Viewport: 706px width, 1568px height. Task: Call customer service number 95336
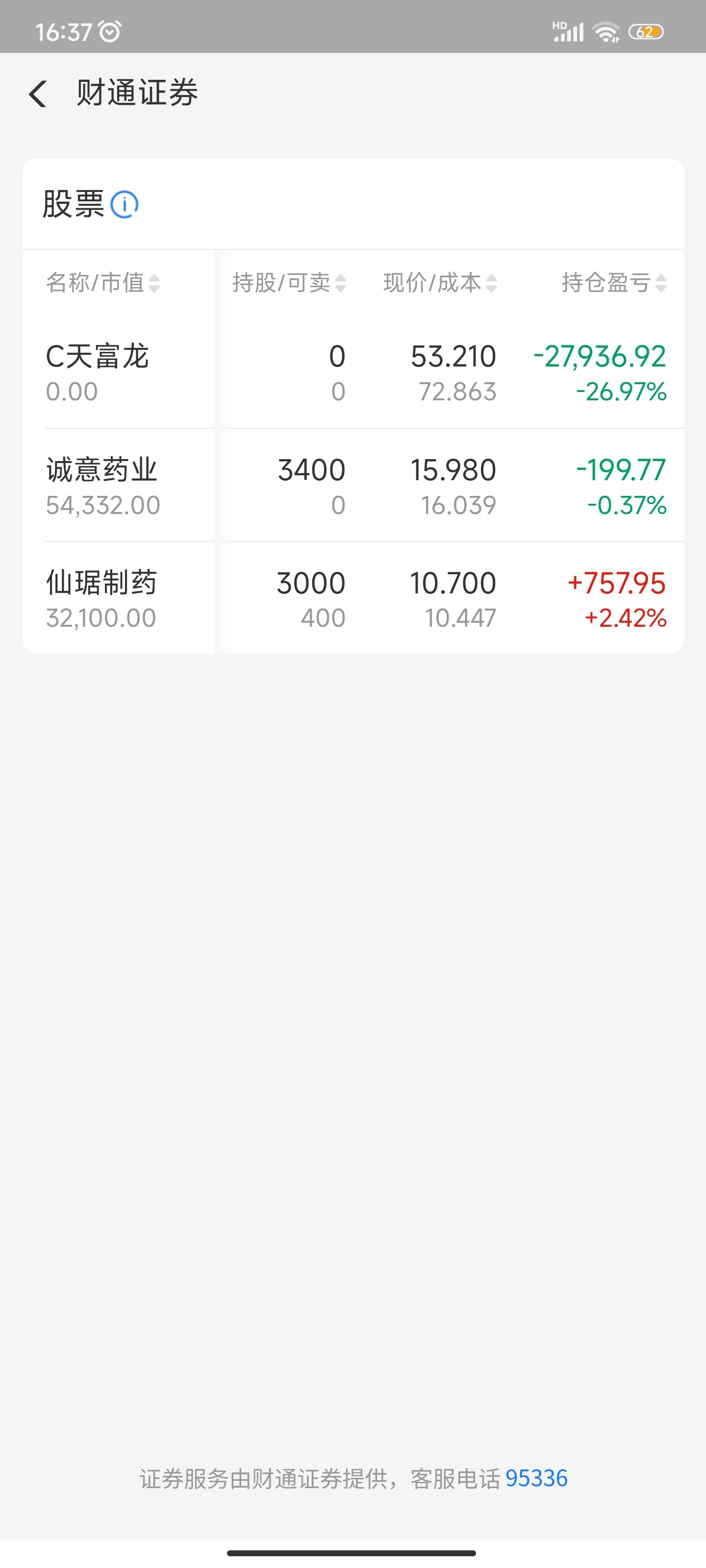pos(536,1478)
